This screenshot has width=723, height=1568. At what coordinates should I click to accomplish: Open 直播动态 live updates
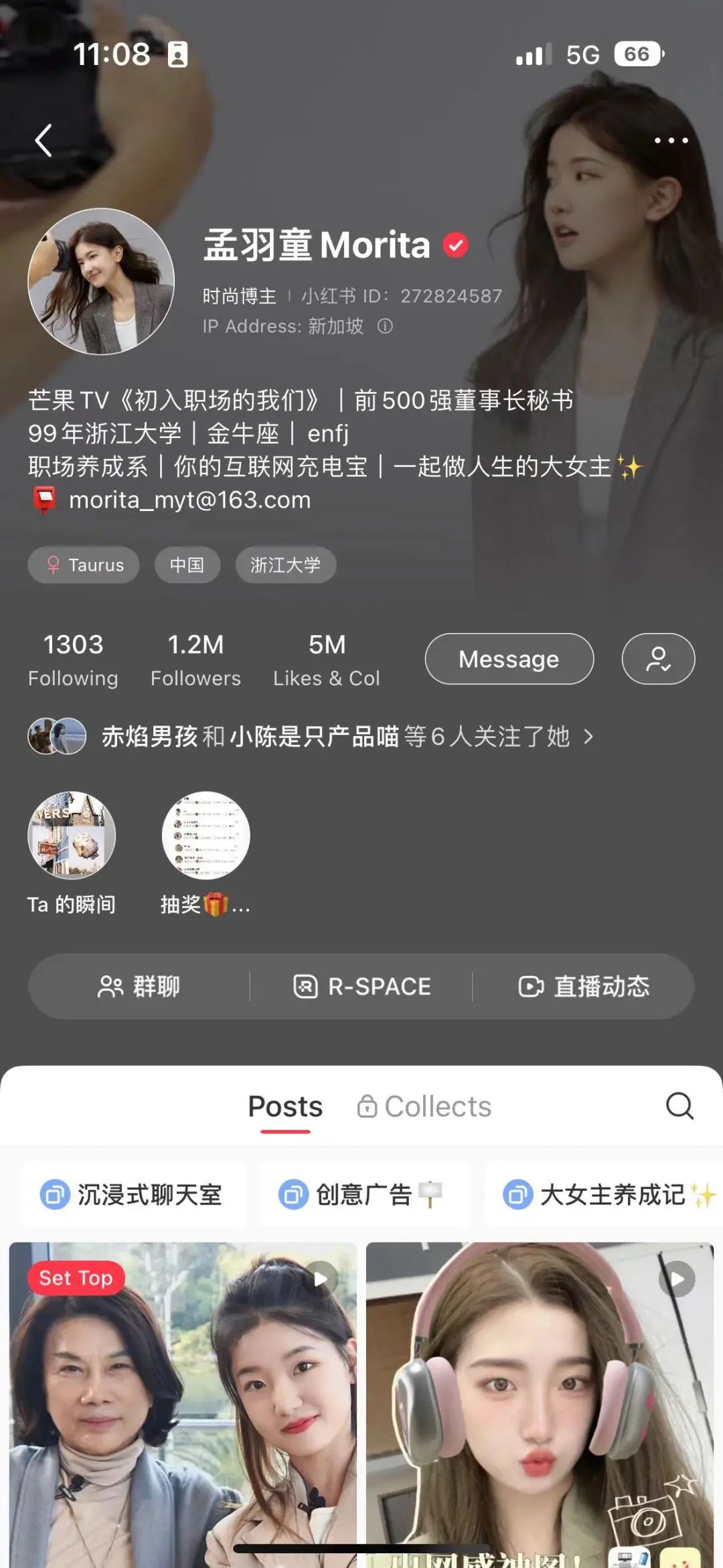pyautogui.click(x=584, y=987)
